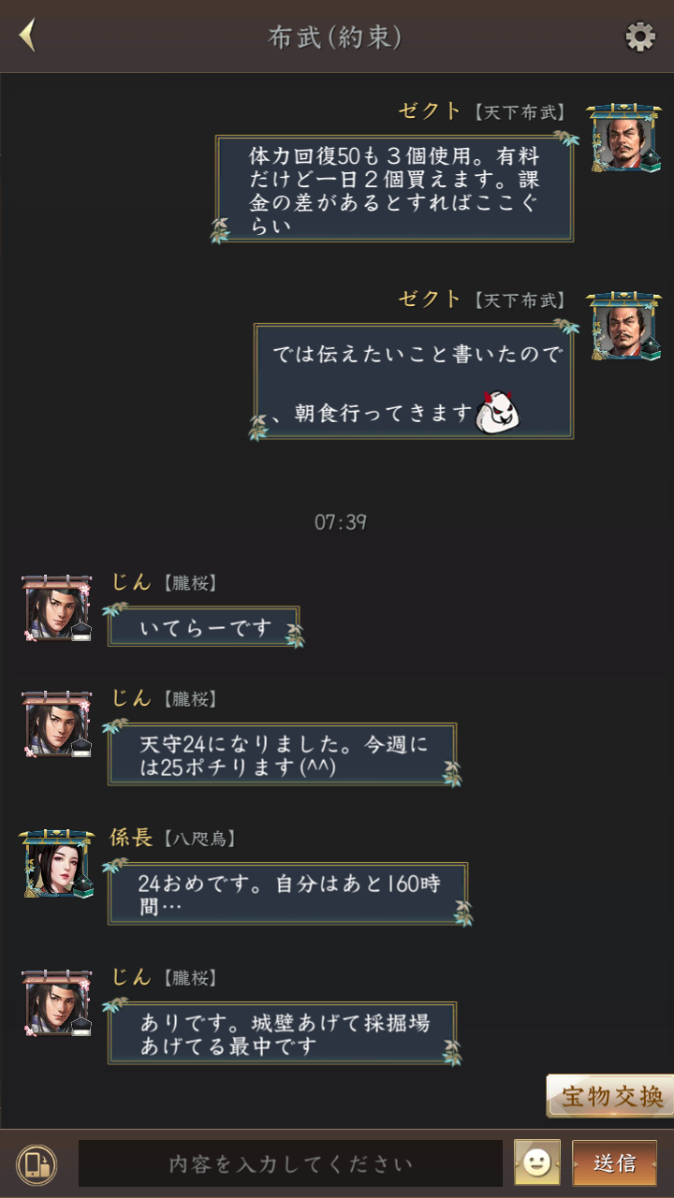
Task: Open the 宝物交換 treasure exchange
Action: pos(611,1096)
